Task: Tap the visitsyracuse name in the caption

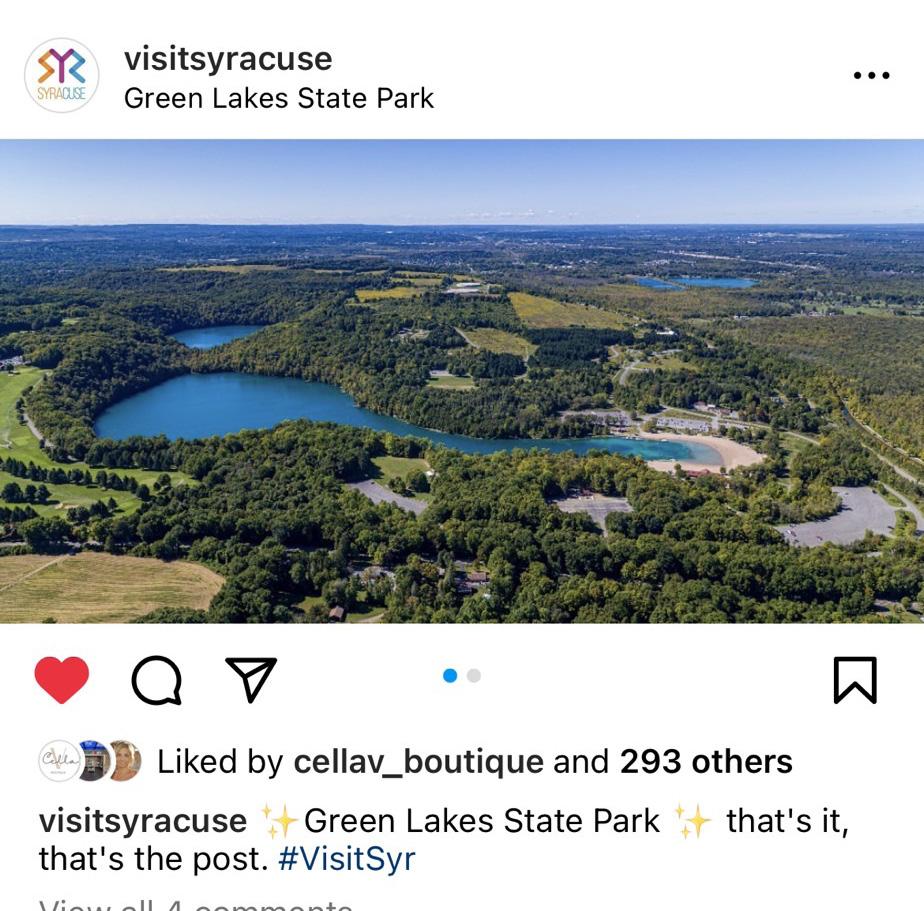Action: (142, 821)
